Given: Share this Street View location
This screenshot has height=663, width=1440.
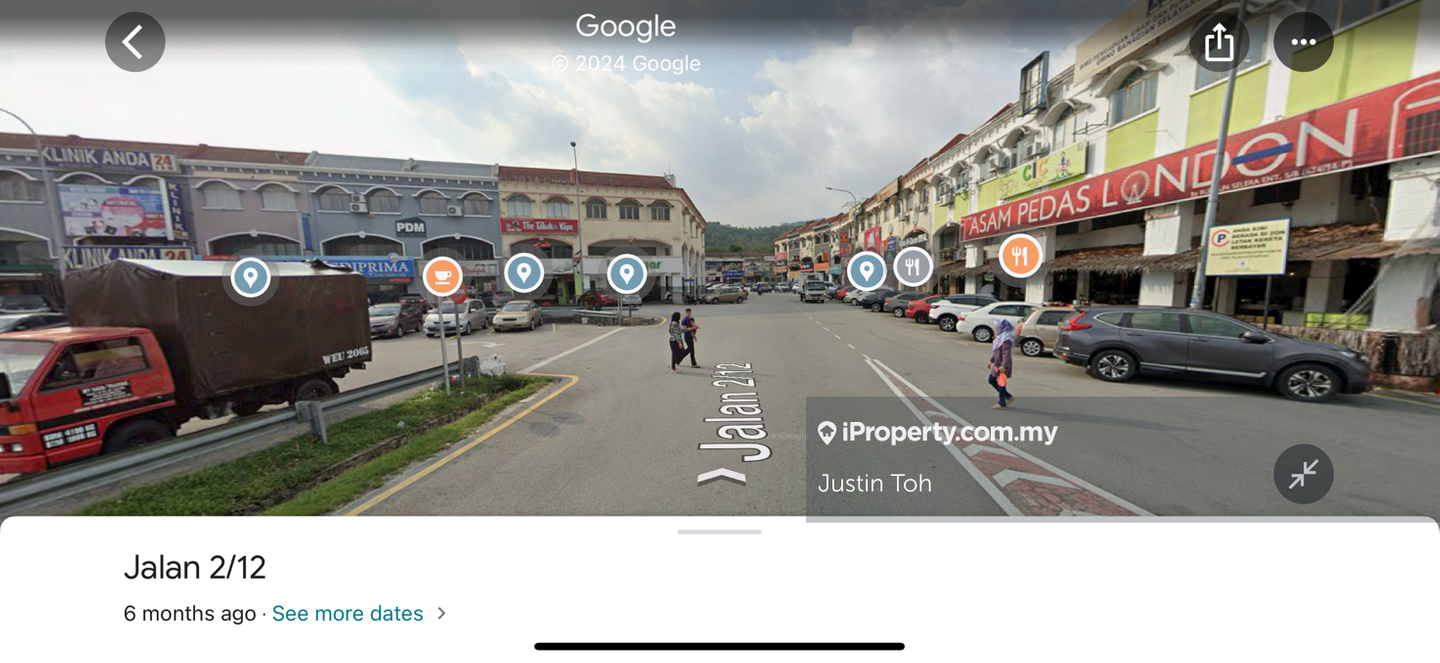Looking at the screenshot, I should tap(1219, 42).
